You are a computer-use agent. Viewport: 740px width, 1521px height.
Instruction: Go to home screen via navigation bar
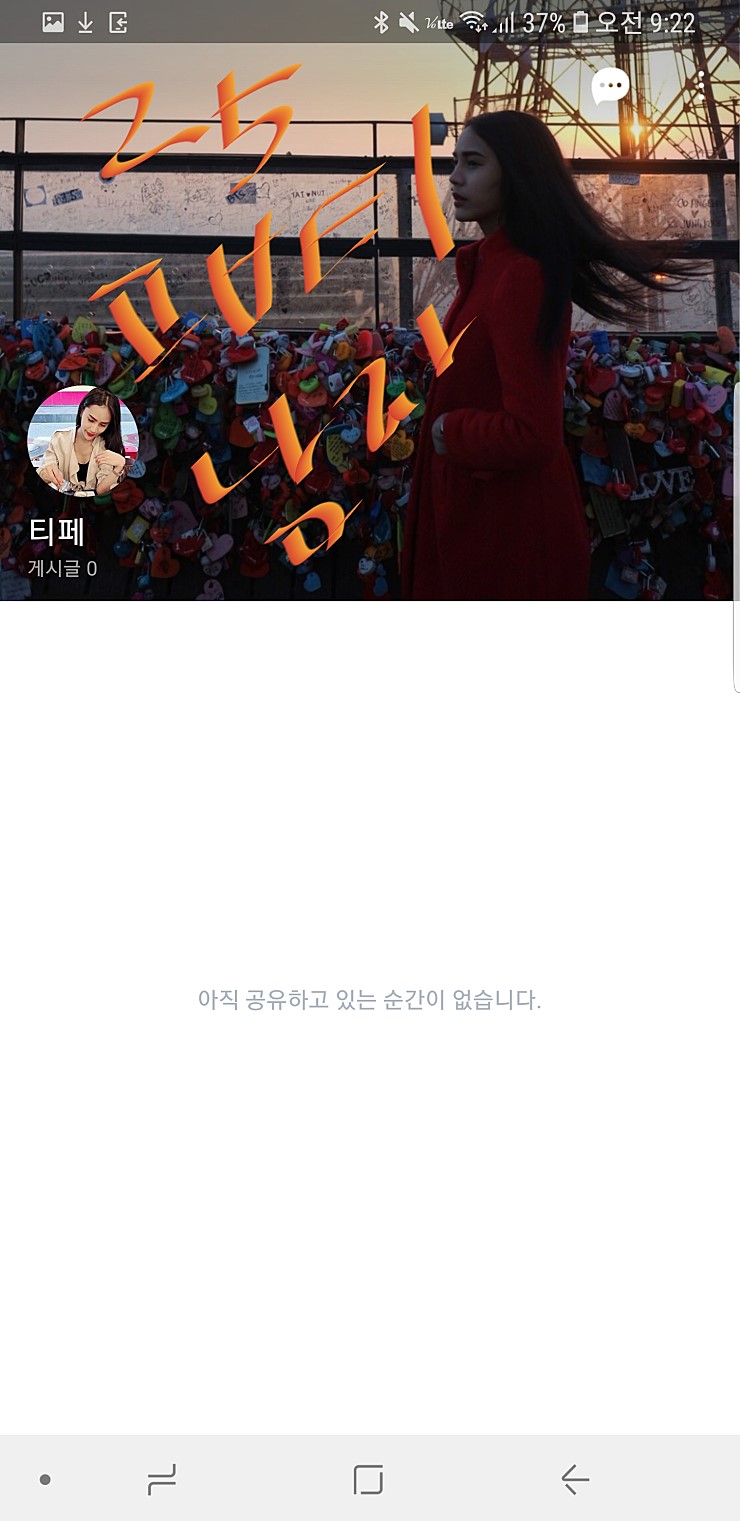click(x=368, y=1479)
